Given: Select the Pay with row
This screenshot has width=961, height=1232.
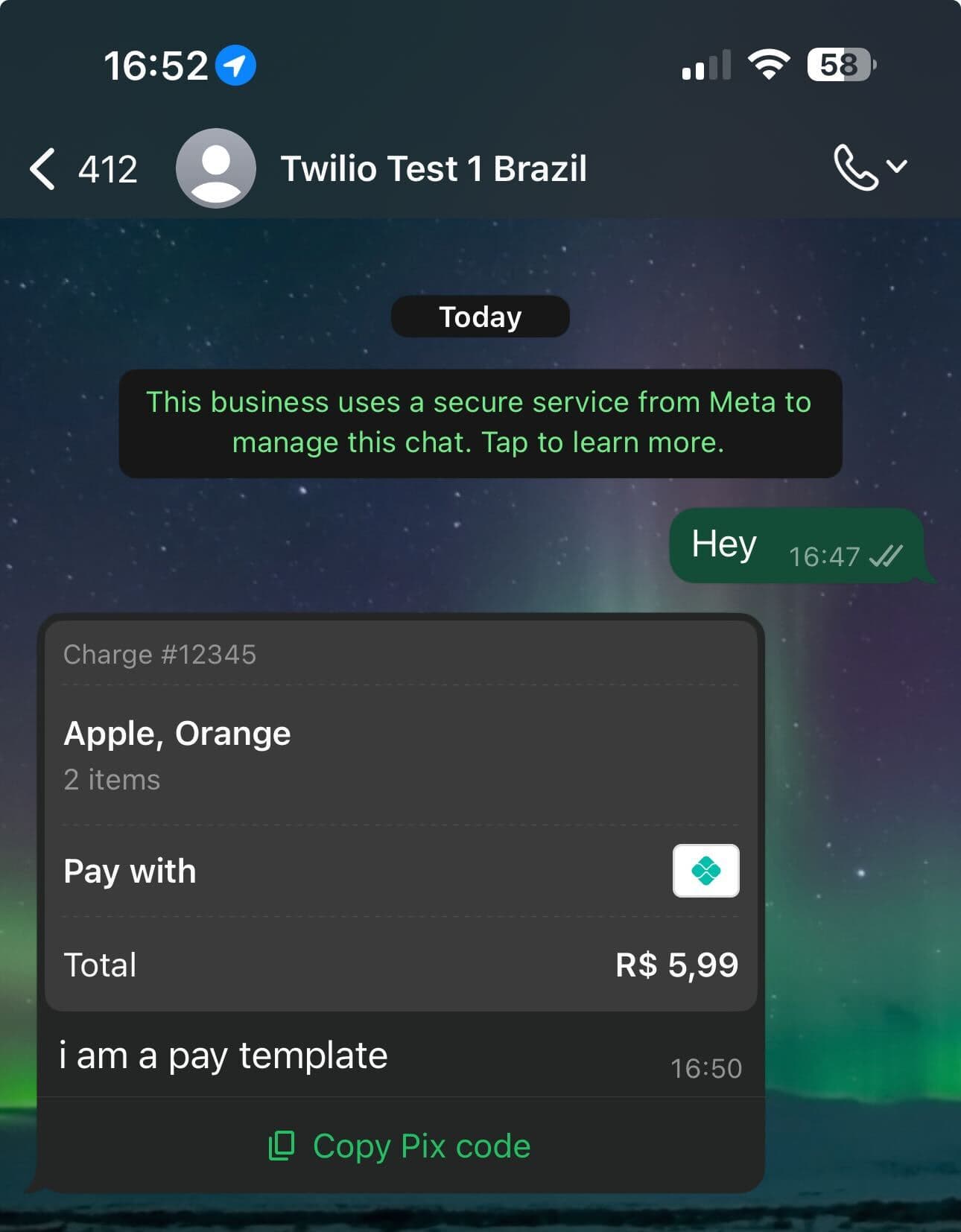Looking at the screenshot, I should tap(130, 871).
